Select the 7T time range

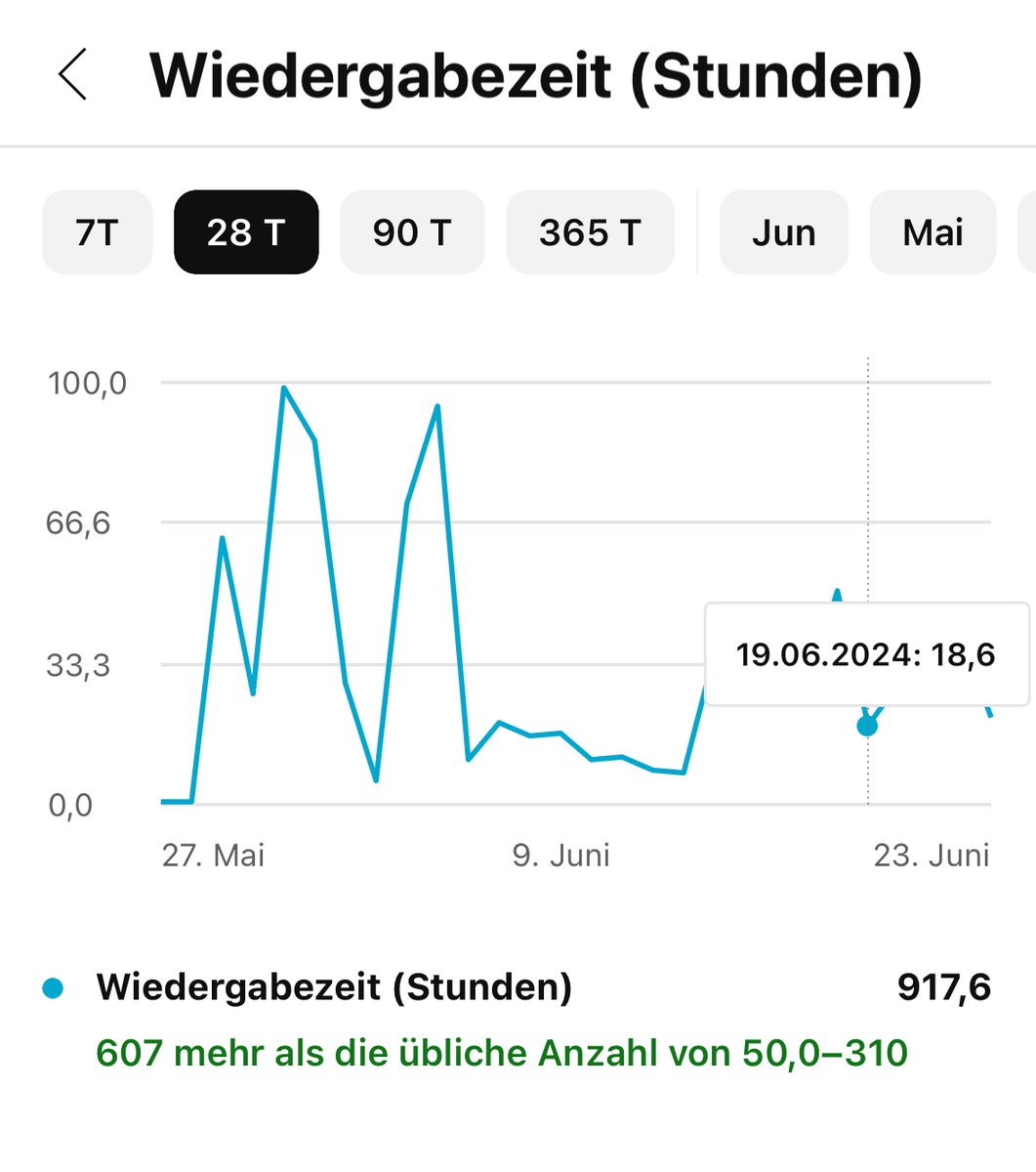(97, 232)
